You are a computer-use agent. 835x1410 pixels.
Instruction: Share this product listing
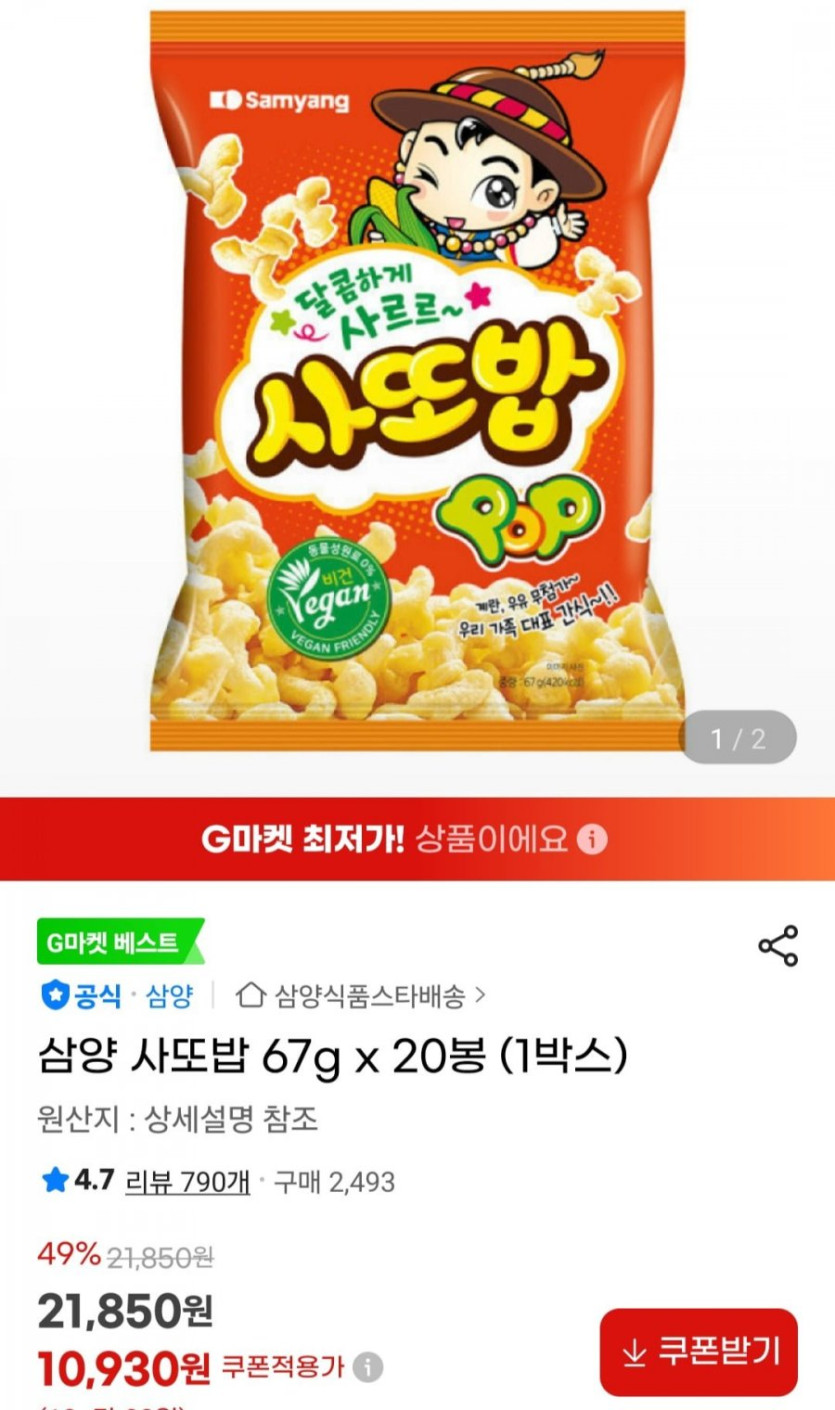click(778, 946)
